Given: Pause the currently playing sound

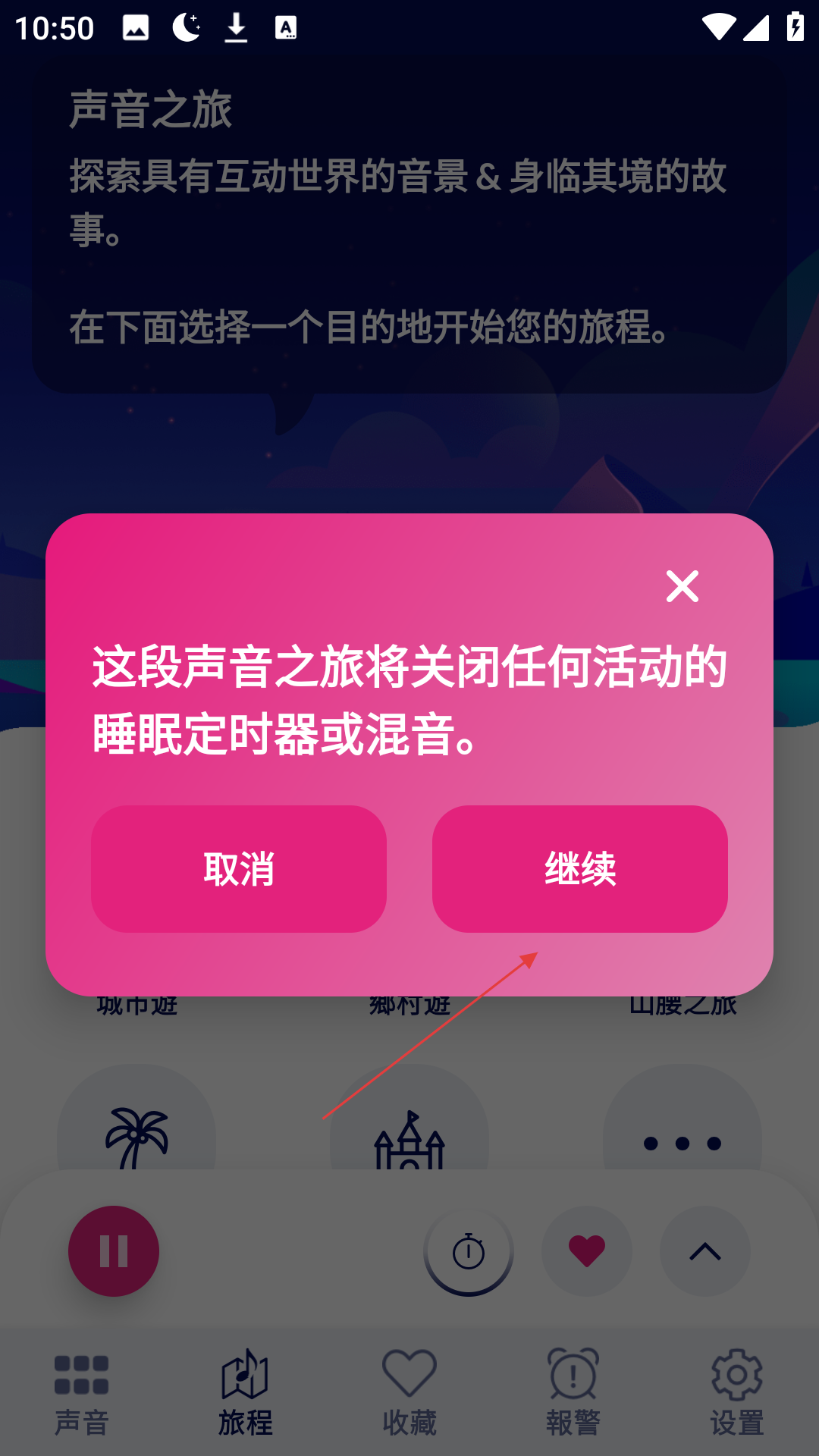Looking at the screenshot, I should (x=114, y=1251).
